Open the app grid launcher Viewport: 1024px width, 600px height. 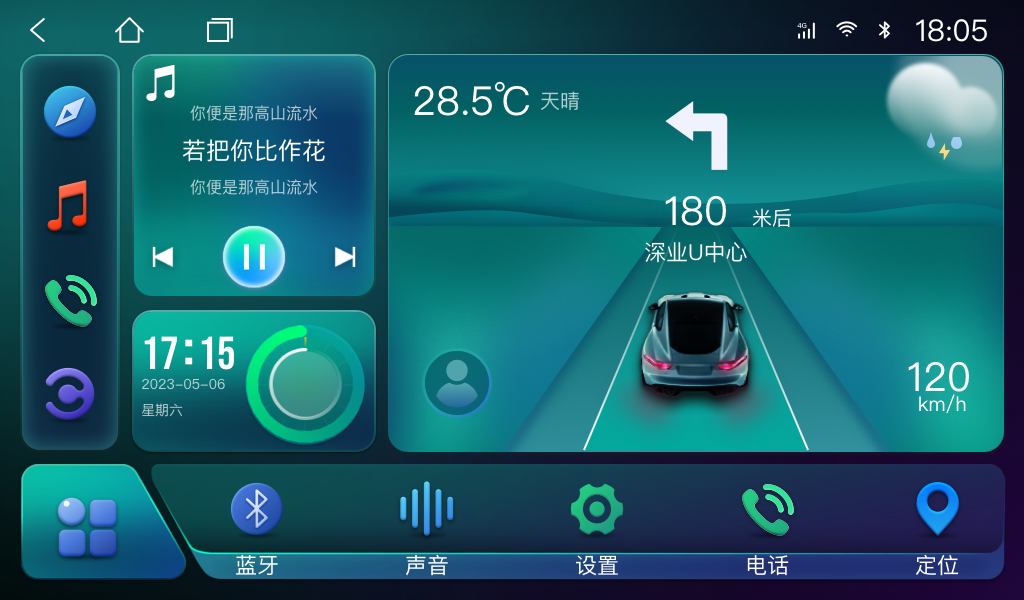[x=88, y=526]
